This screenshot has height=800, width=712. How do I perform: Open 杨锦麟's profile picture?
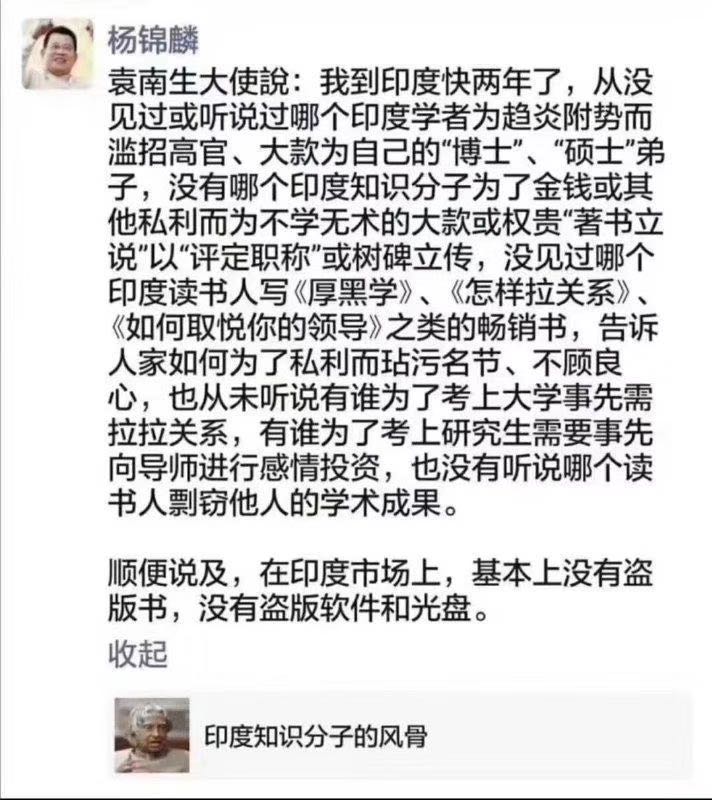point(58,54)
